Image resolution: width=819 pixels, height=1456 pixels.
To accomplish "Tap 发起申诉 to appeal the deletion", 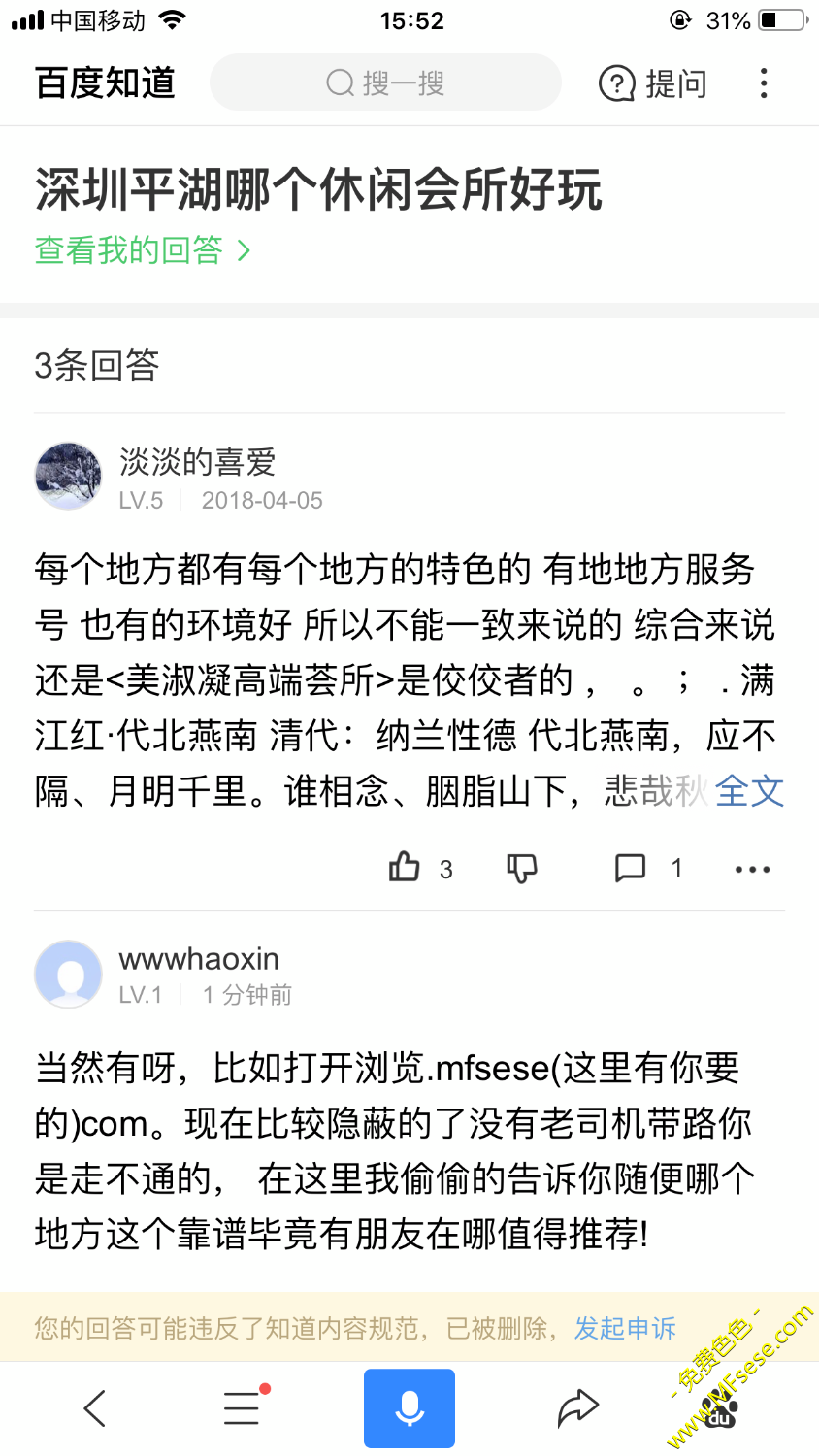I will [625, 1328].
